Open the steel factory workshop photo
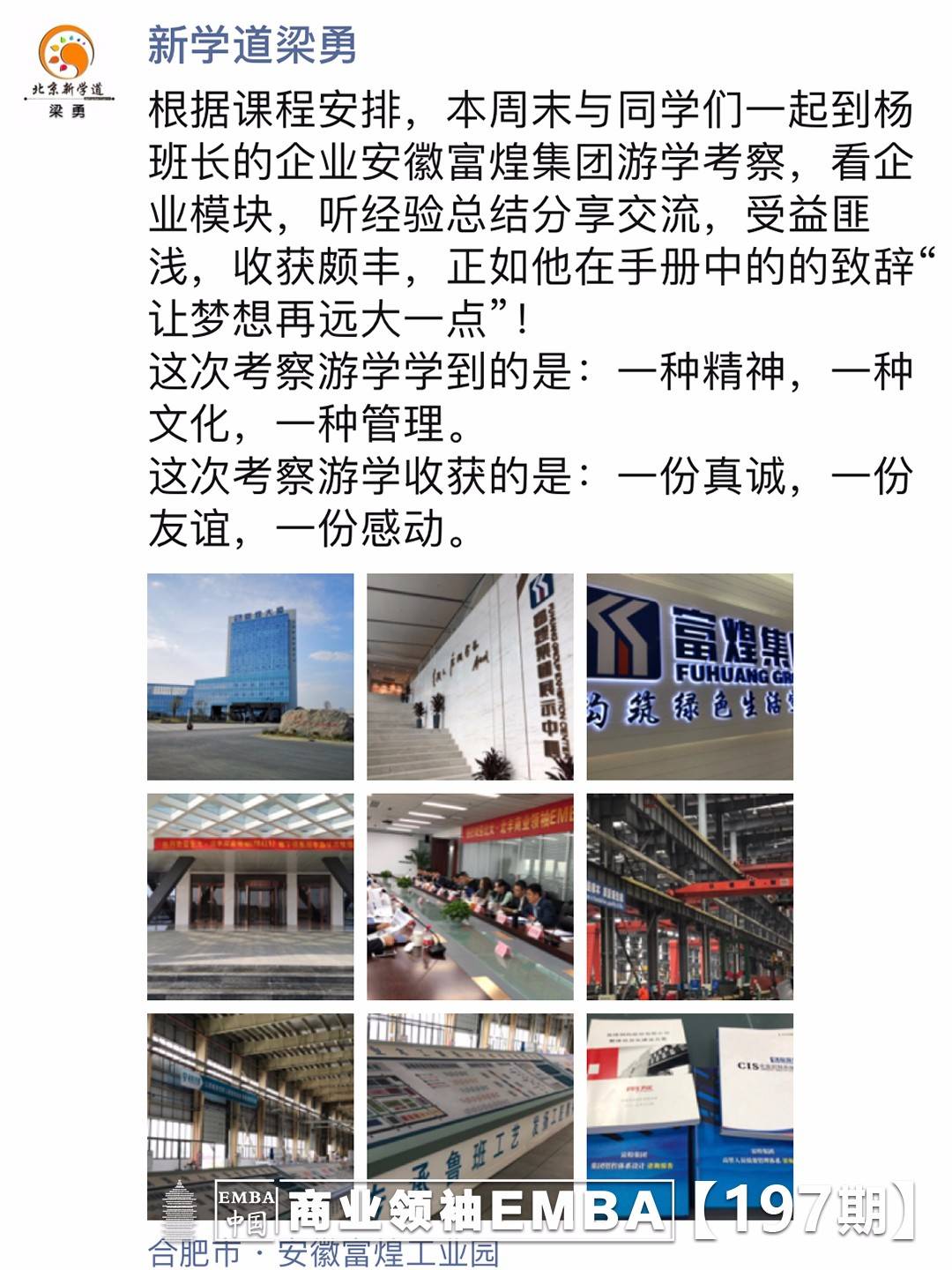The width and height of the screenshot is (952, 1270). tap(689, 896)
